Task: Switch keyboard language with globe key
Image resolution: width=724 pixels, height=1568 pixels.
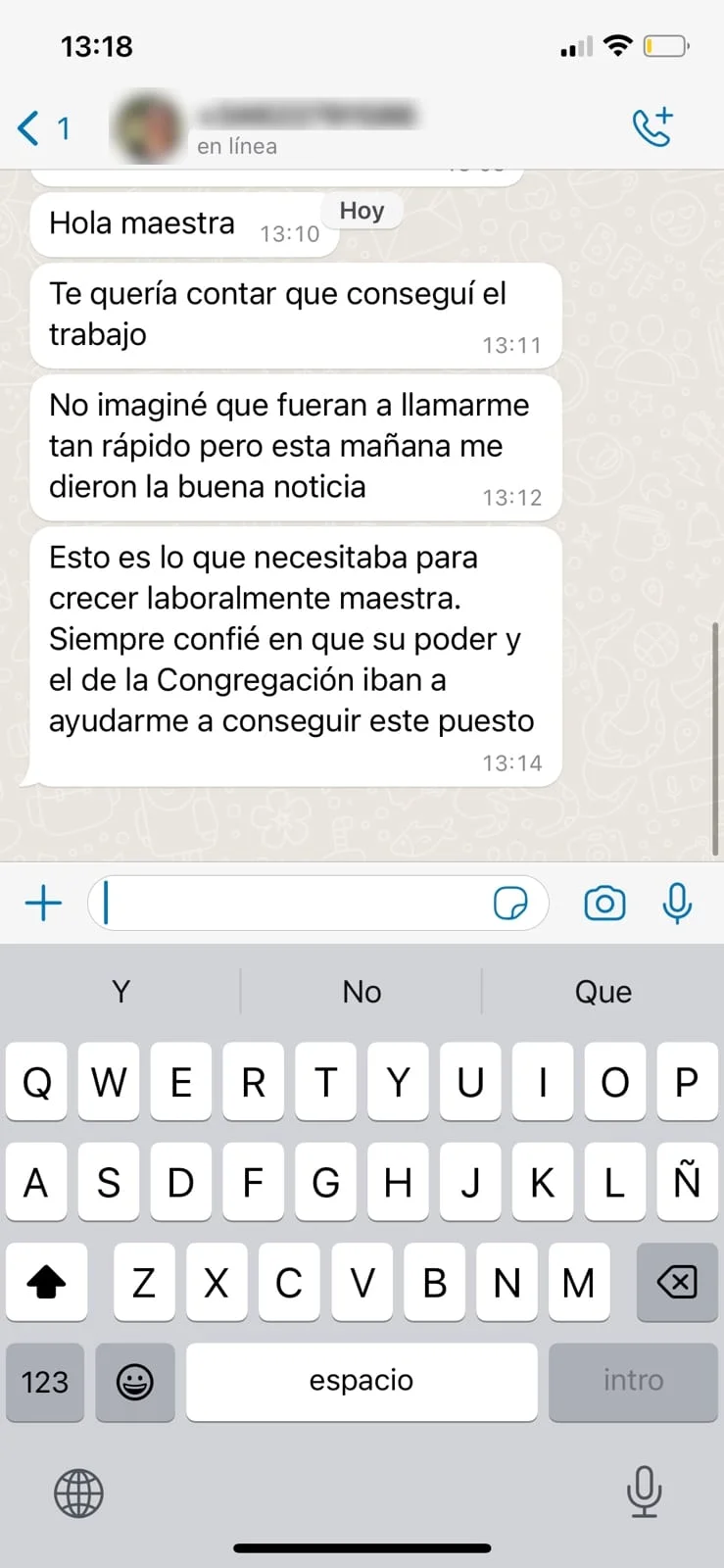Action: (x=78, y=1494)
